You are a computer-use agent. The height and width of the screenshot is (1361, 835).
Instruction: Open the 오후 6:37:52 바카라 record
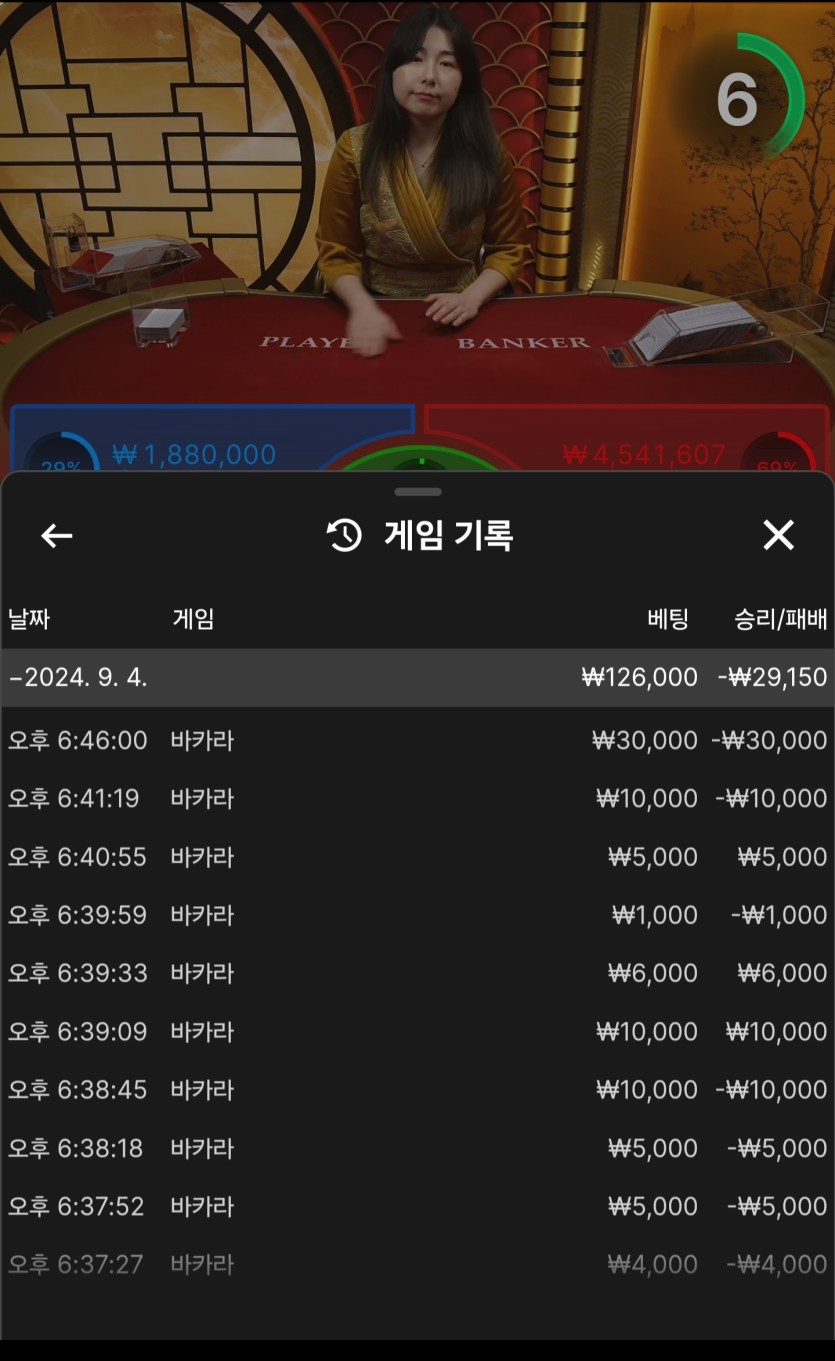[417, 1206]
